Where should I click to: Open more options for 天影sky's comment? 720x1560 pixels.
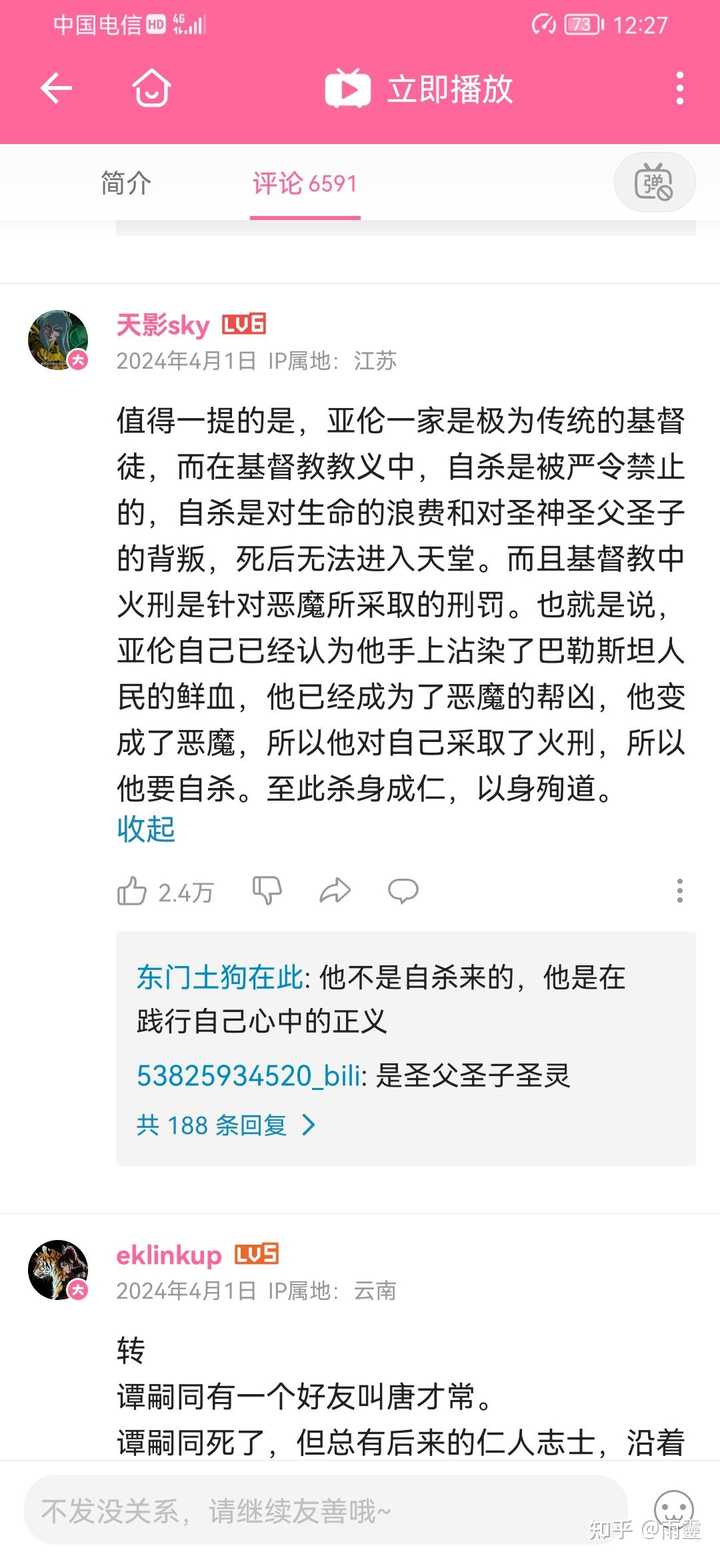pos(679,890)
